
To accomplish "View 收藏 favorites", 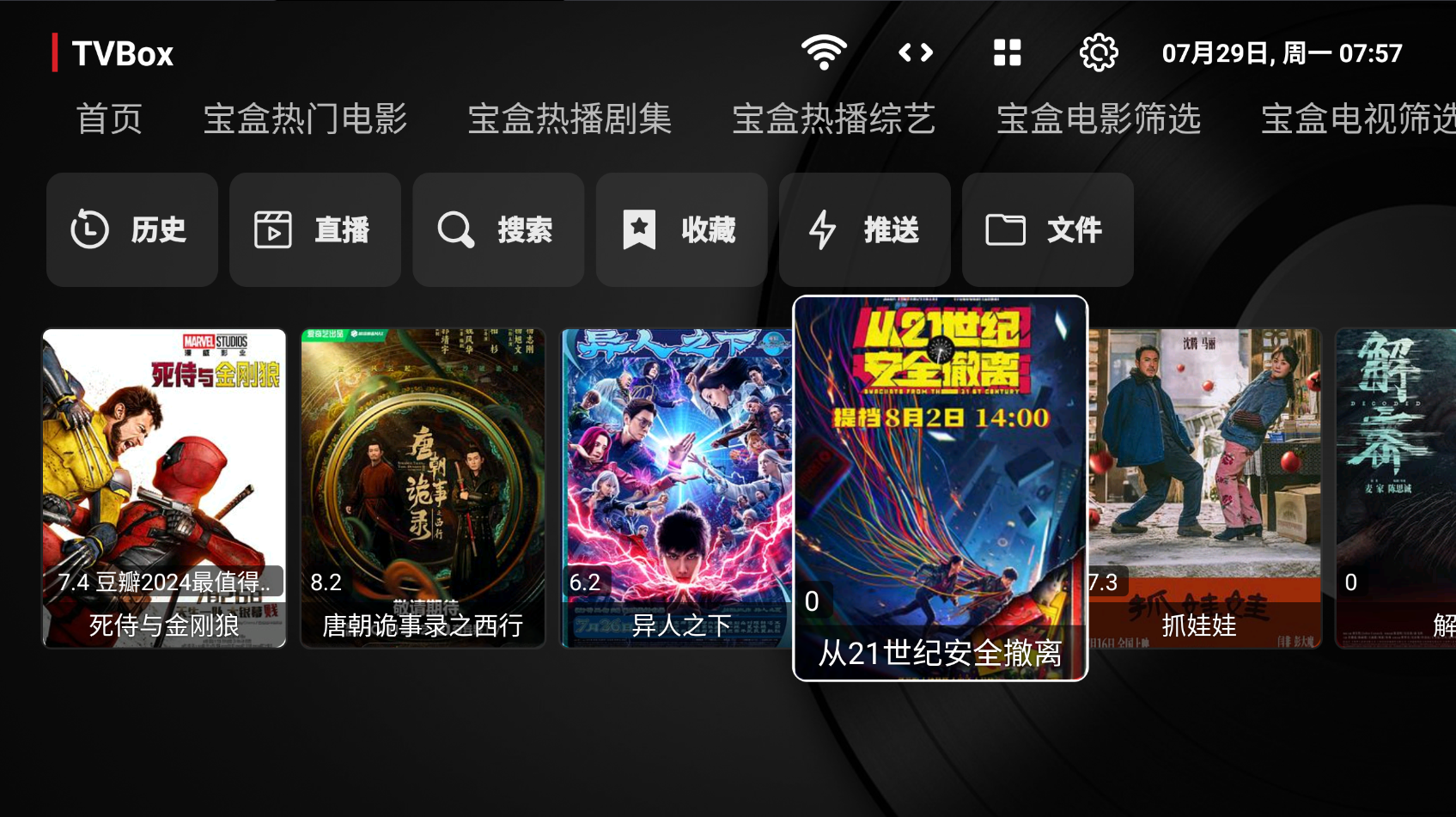I will tap(681, 229).
